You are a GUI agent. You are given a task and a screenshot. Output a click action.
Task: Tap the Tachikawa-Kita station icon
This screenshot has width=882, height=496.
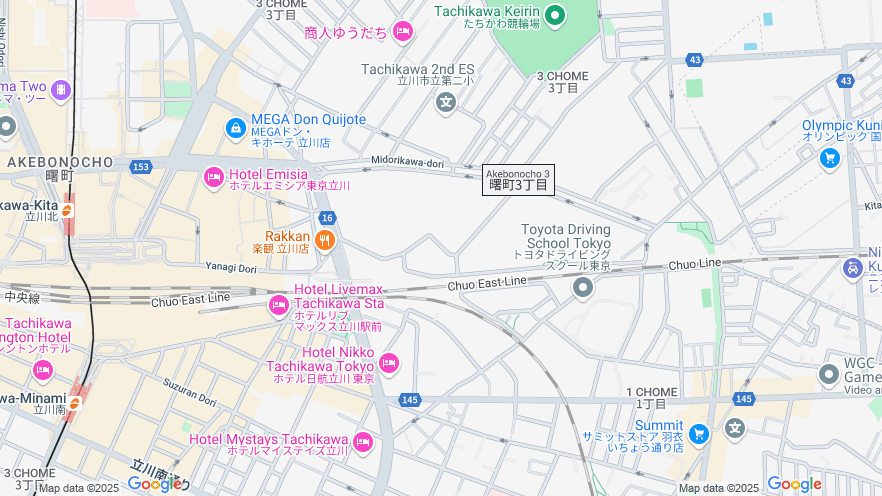tap(67, 210)
